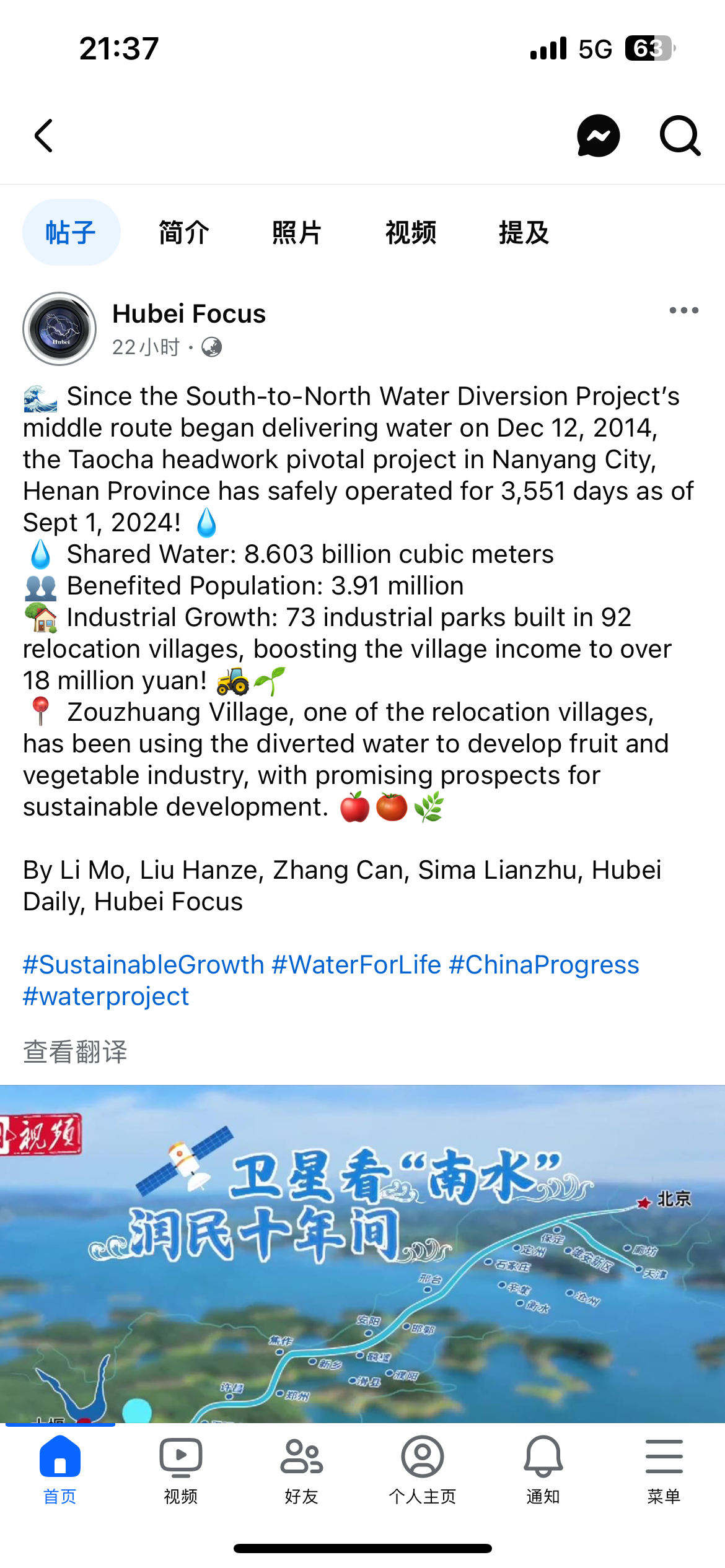Open Hubei Focus profile picture
The width and height of the screenshot is (725, 1568).
click(59, 329)
